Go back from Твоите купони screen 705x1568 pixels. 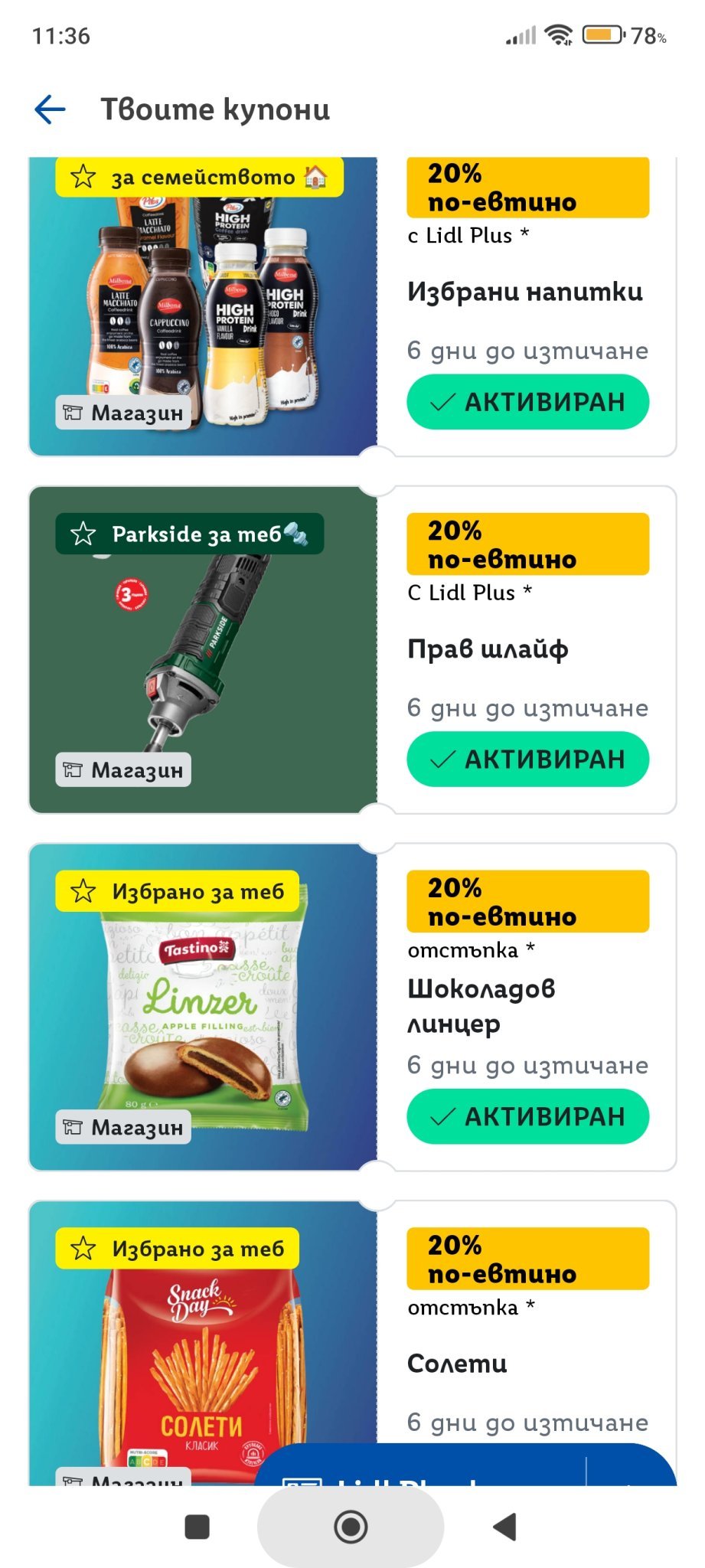(51, 109)
